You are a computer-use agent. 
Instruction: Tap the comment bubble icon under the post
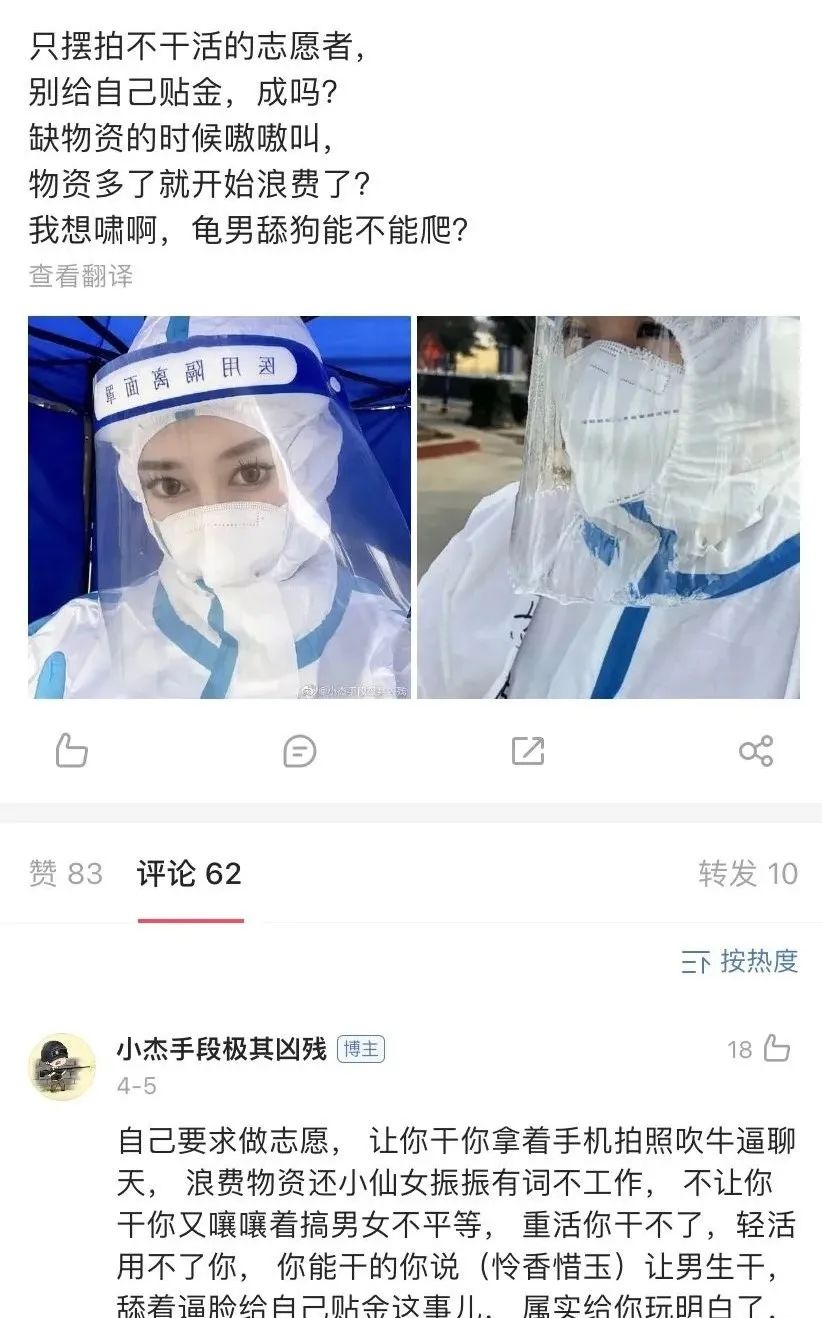tap(299, 750)
